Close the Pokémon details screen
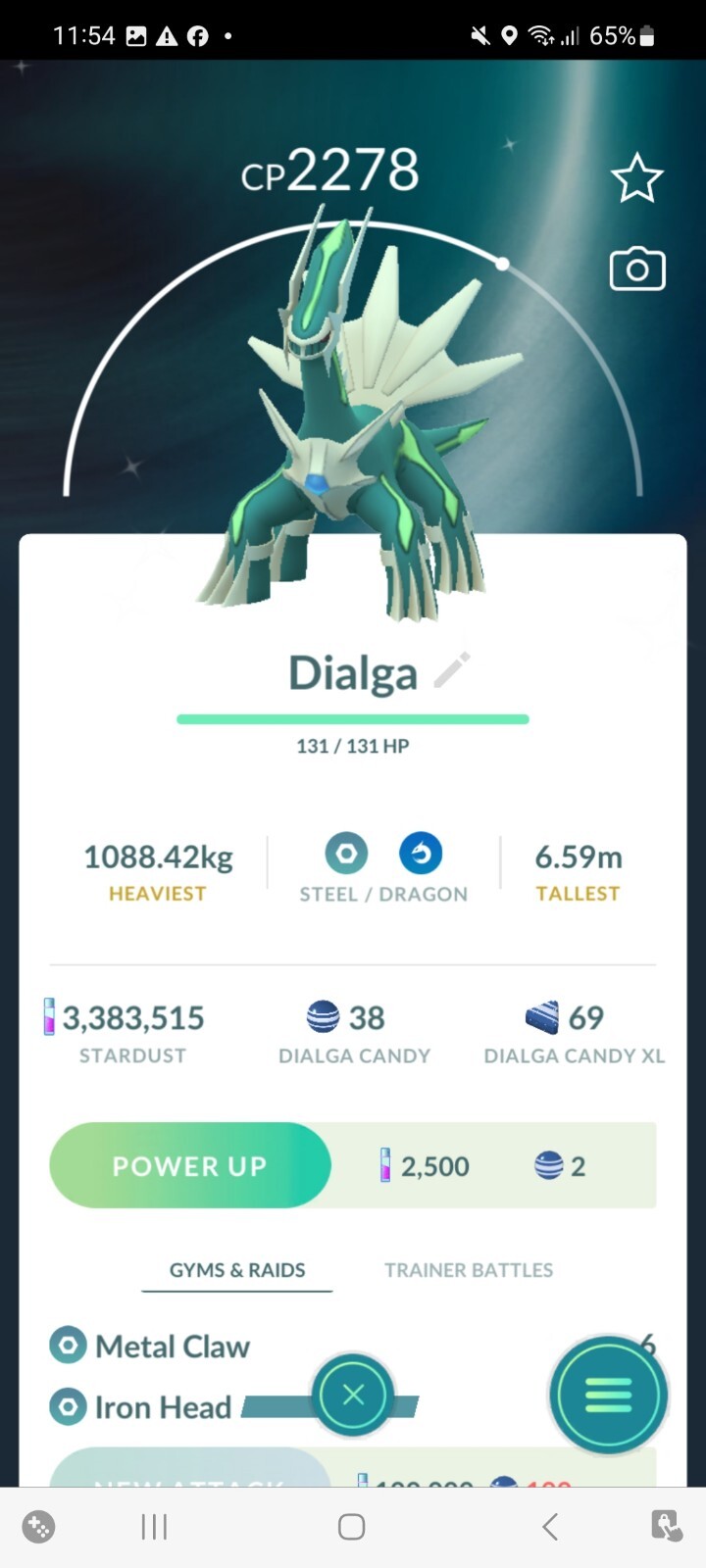The height and width of the screenshot is (1568, 706). coord(353,1395)
